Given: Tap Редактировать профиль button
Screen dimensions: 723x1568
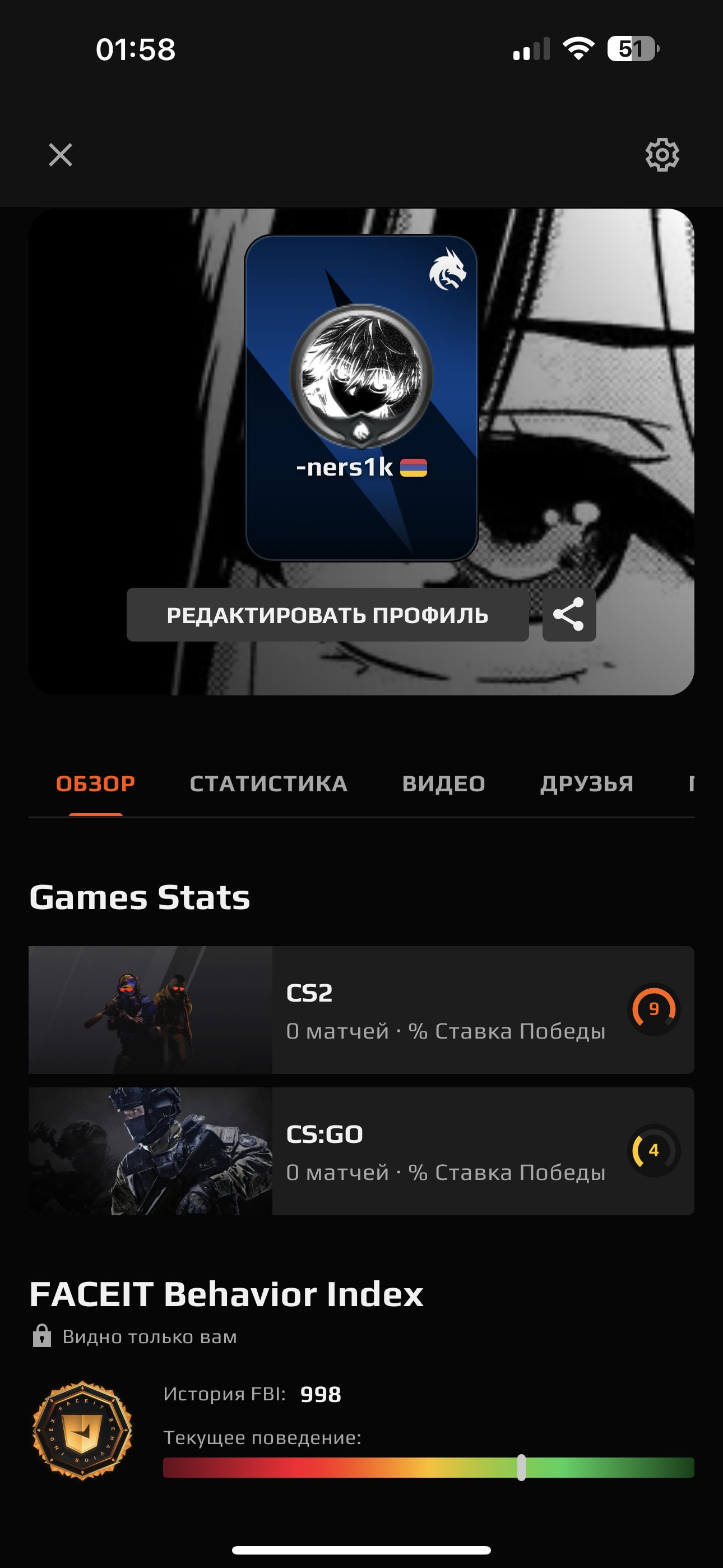Looking at the screenshot, I should pyautogui.click(x=327, y=615).
